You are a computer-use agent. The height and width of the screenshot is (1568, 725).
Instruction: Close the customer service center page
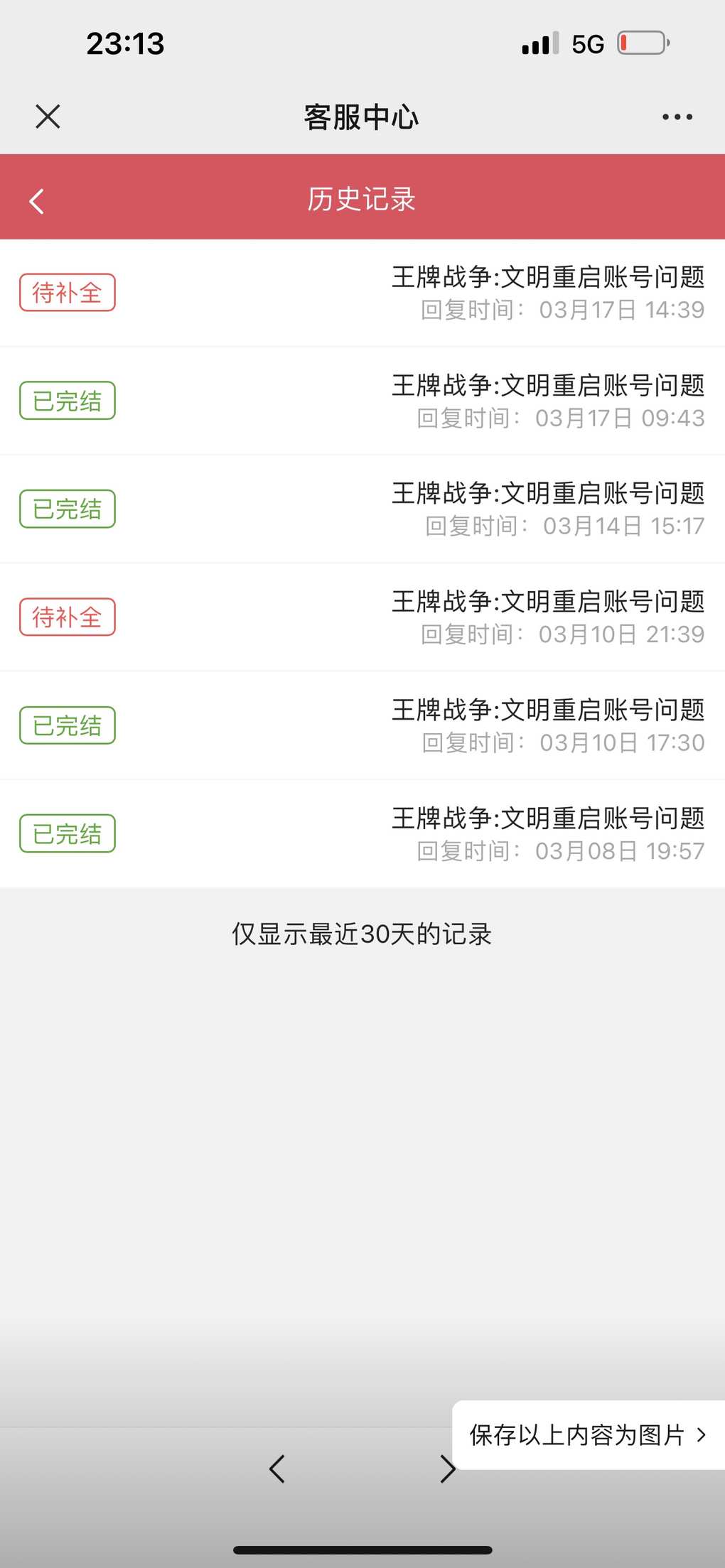pos(48,117)
